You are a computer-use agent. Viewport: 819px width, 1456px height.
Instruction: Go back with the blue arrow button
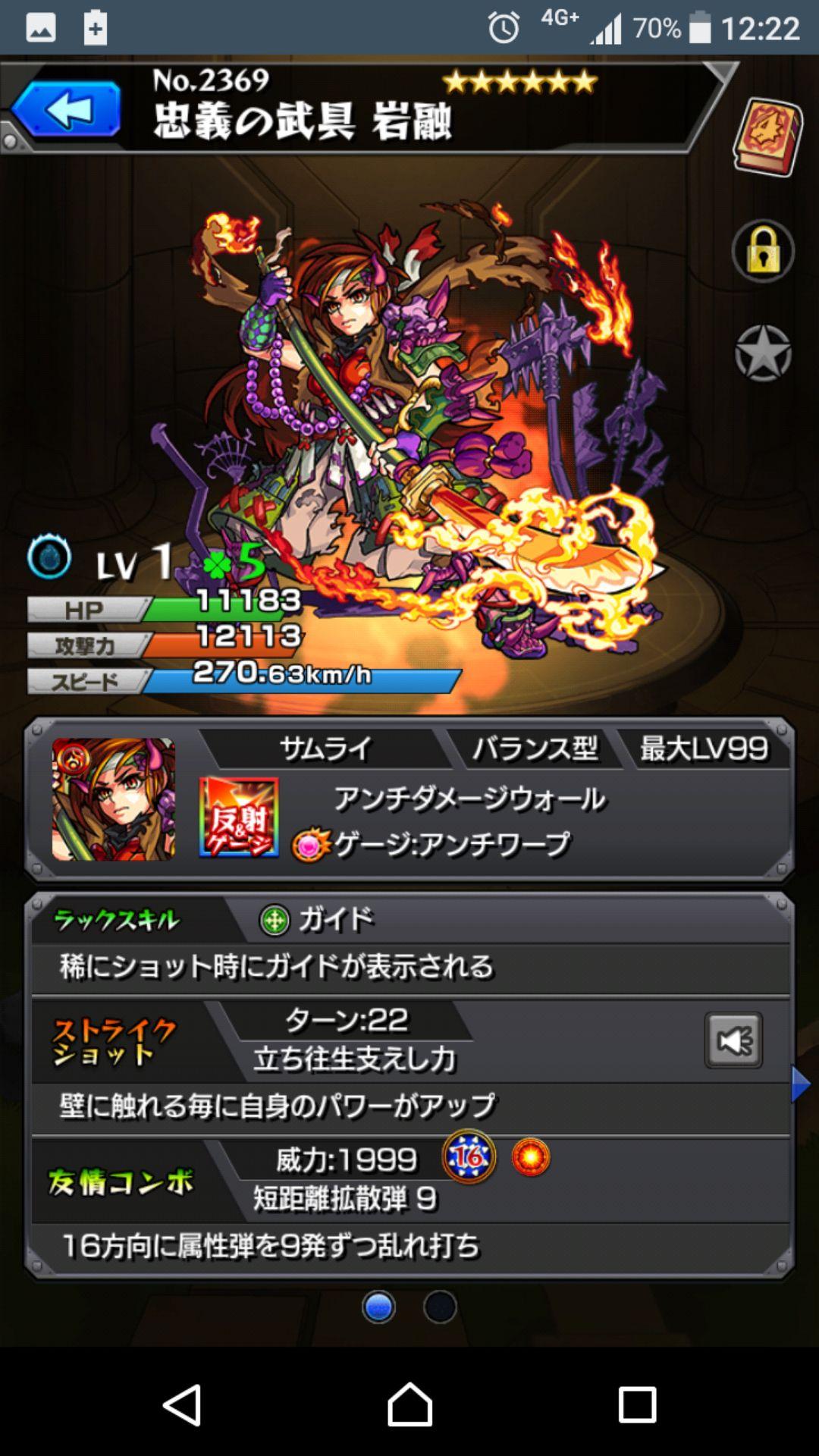click(67, 110)
